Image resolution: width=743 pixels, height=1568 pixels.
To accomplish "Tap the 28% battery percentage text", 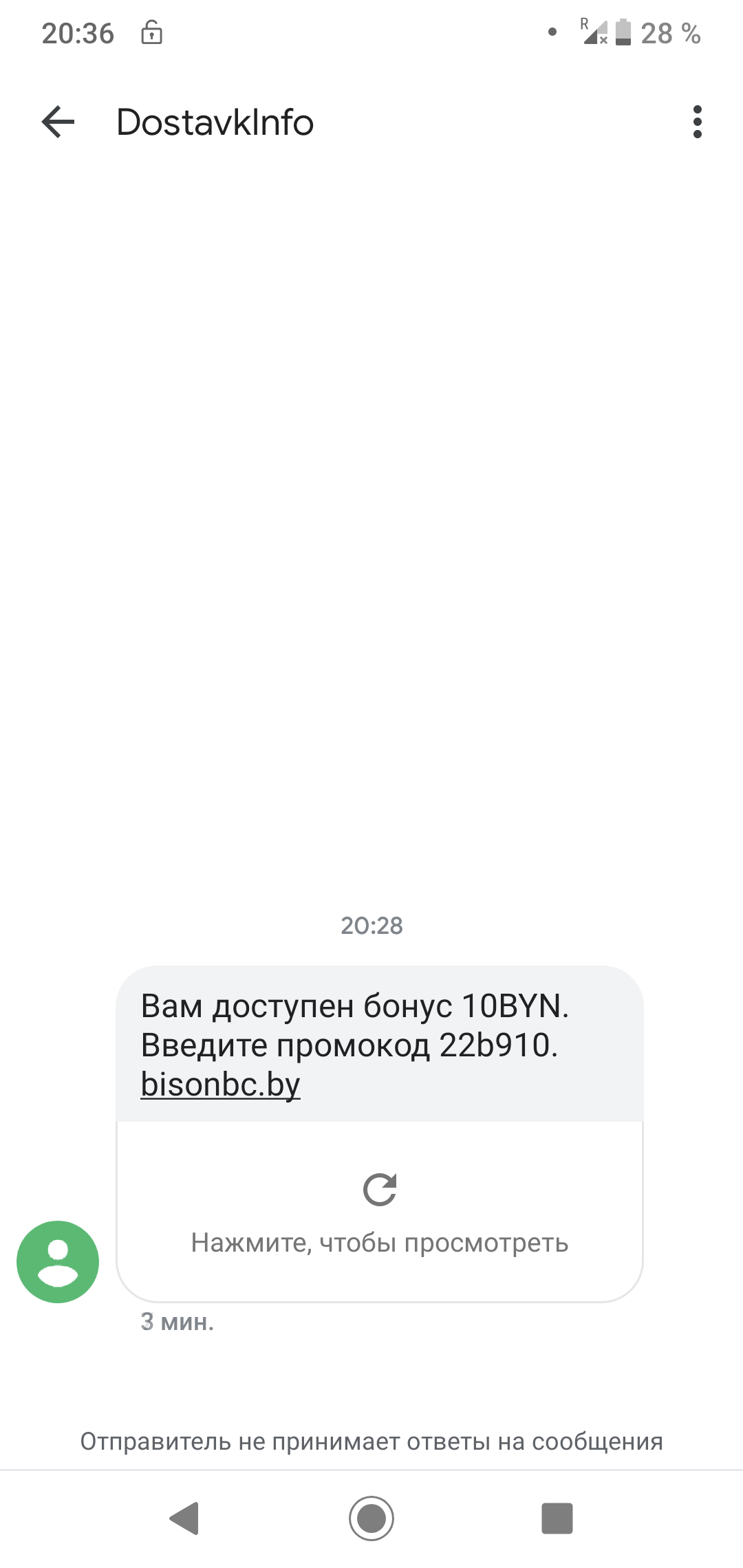I will coord(669,33).
